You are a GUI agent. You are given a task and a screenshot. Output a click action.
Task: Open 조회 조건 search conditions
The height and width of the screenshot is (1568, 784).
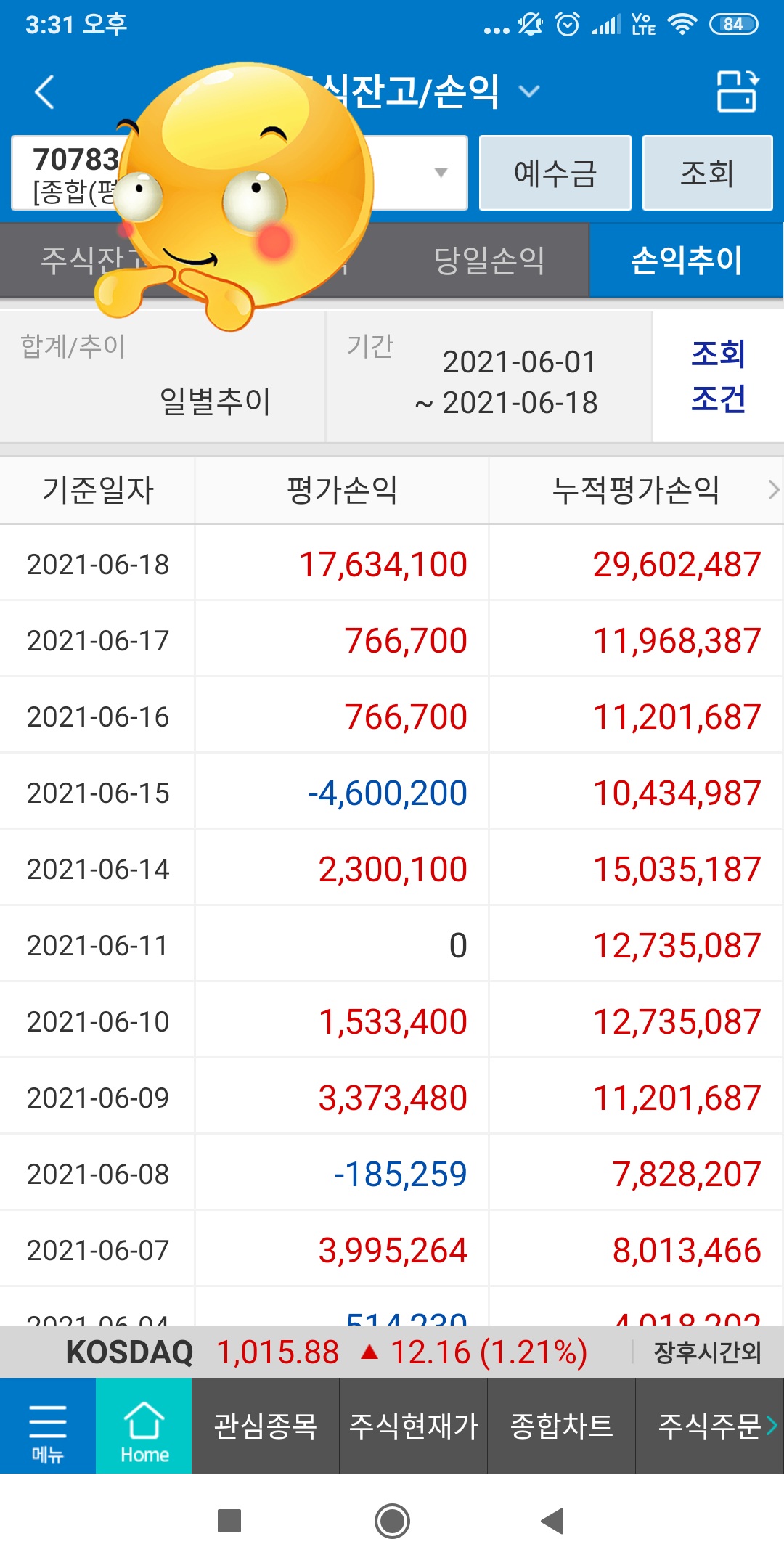718,376
